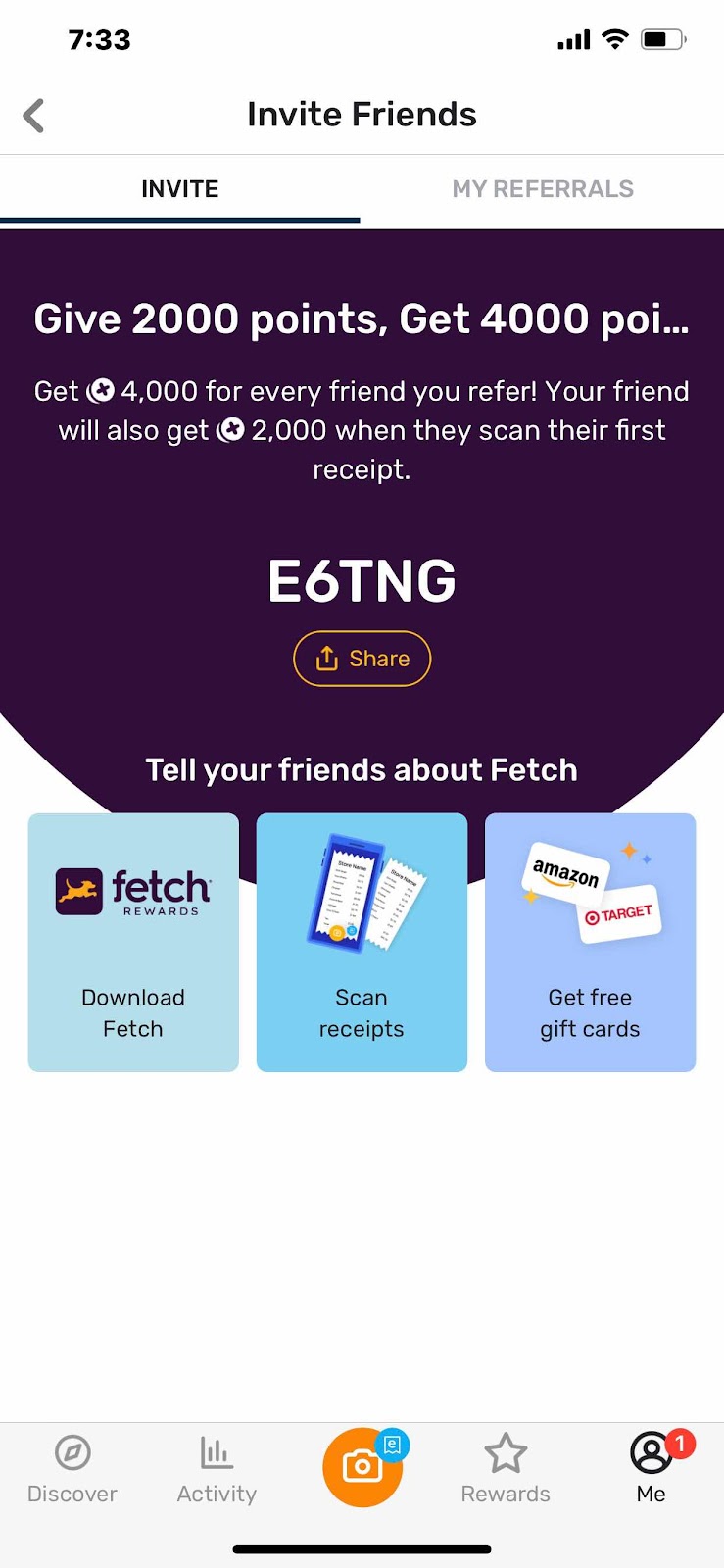Go to the Discover tab
The height and width of the screenshot is (1568, 724).
(72, 1469)
